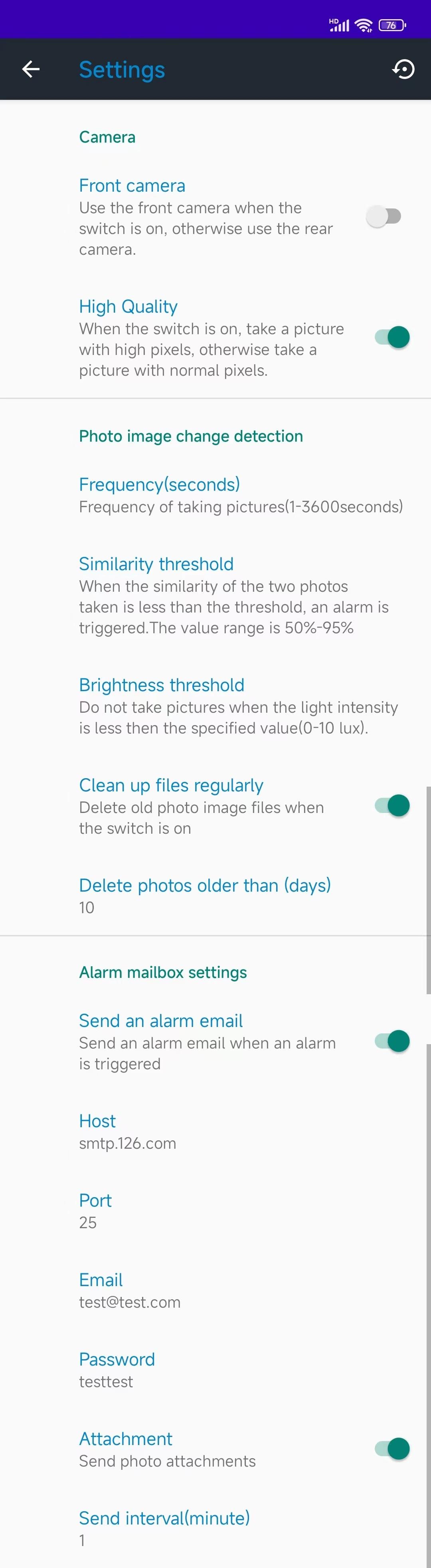Image resolution: width=431 pixels, height=1568 pixels.
Task: Enable the Front camera switch
Action: point(384,216)
